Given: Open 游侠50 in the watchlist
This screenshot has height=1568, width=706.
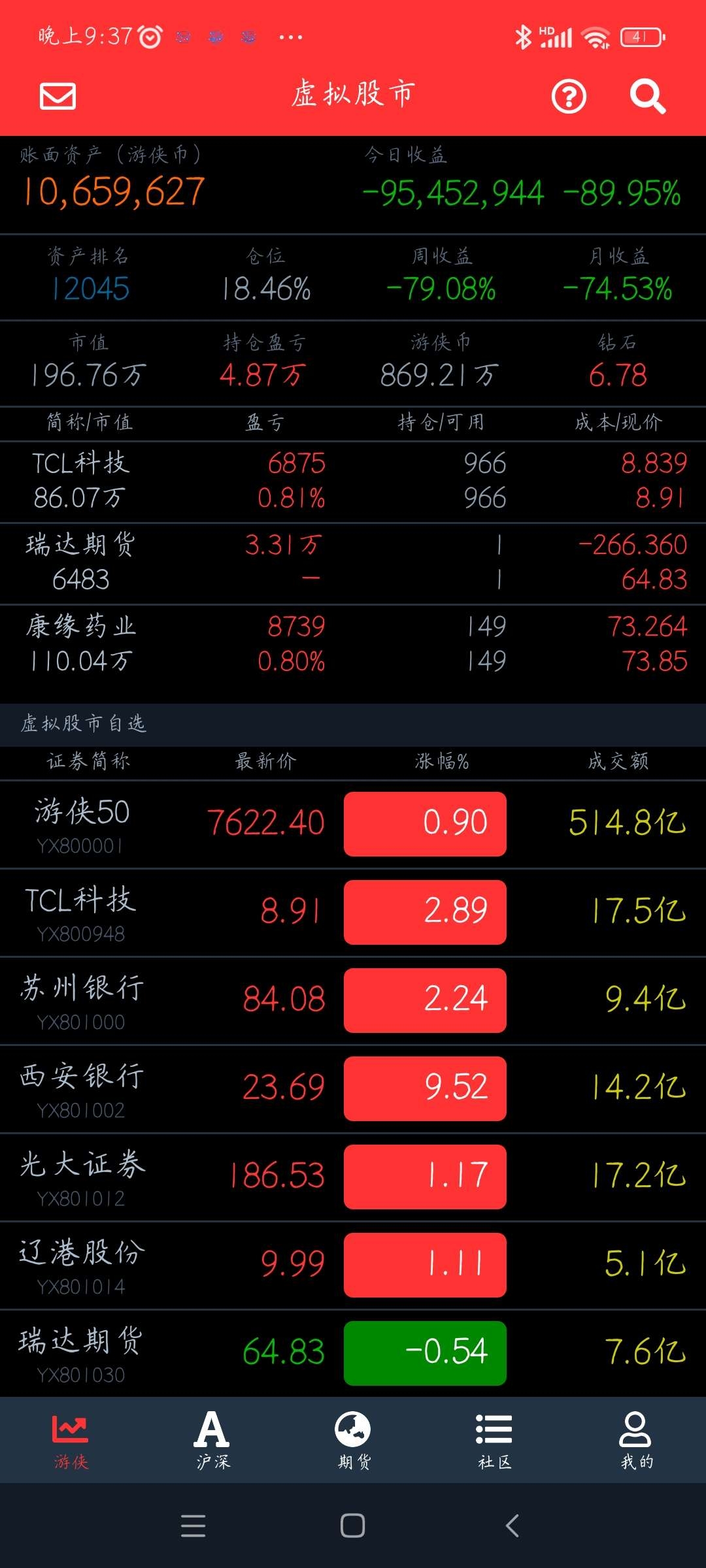Looking at the screenshot, I should tap(353, 825).
